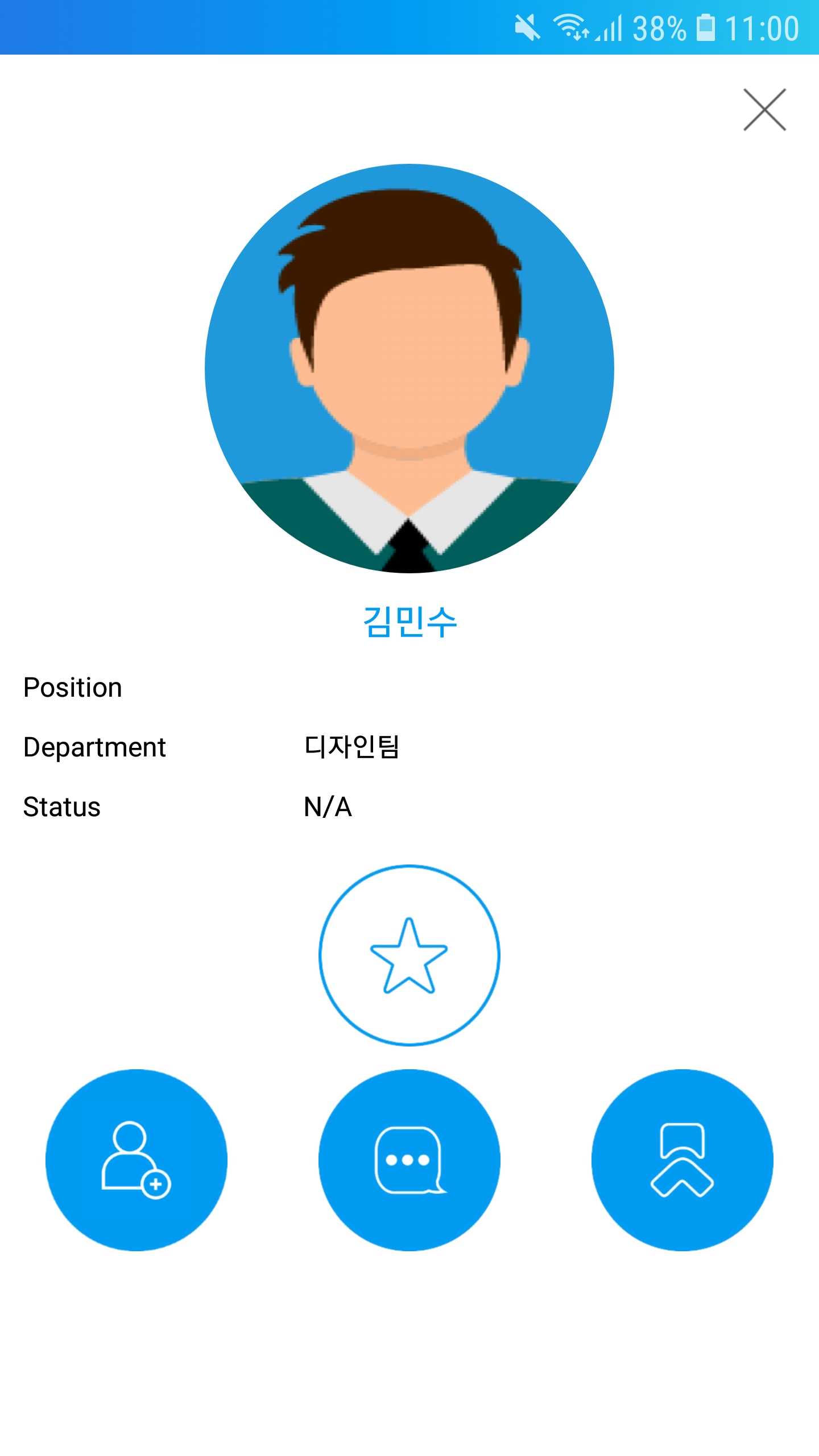Viewport: 819px width, 1456px height.
Task: Close the profile view
Action: 764,110
